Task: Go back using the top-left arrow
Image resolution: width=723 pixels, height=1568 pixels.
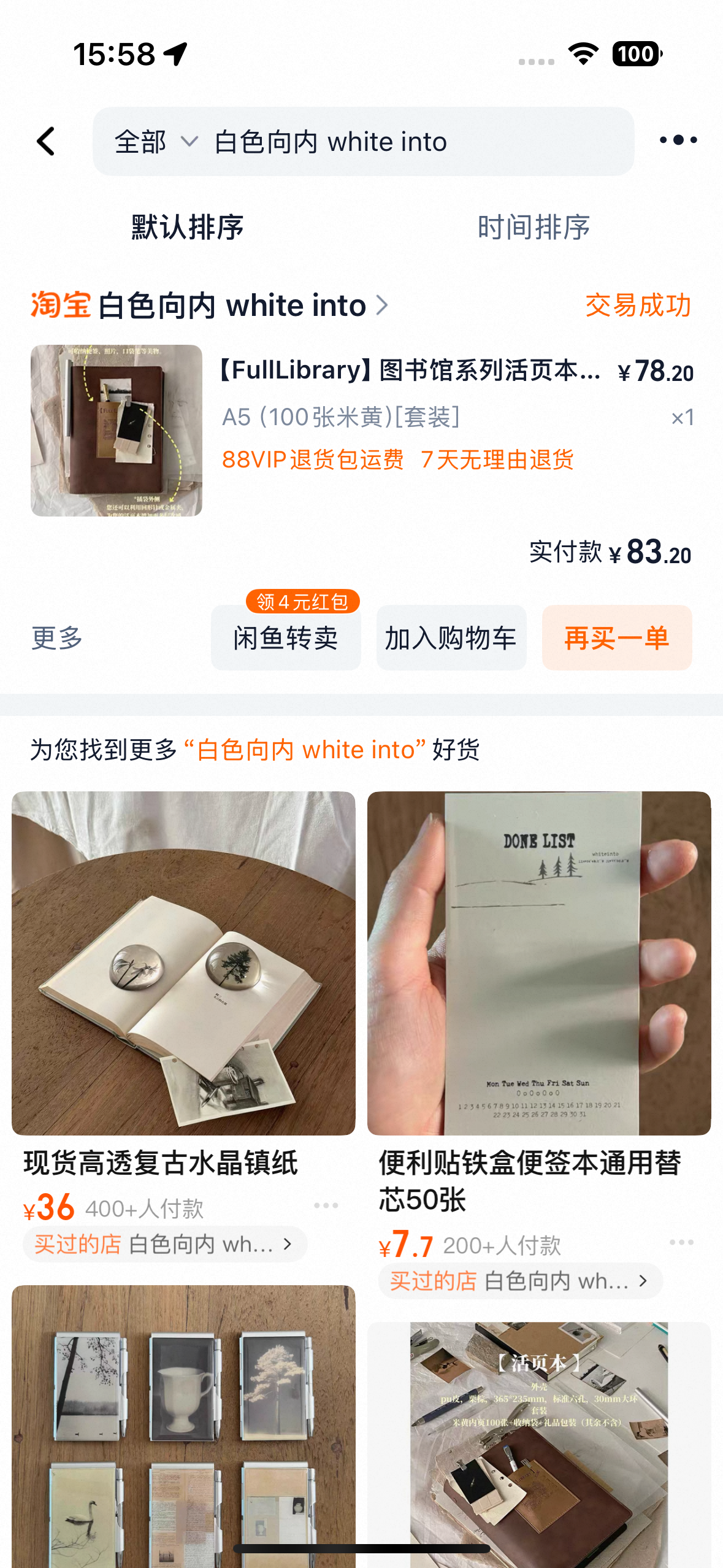Action: (46, 142)
